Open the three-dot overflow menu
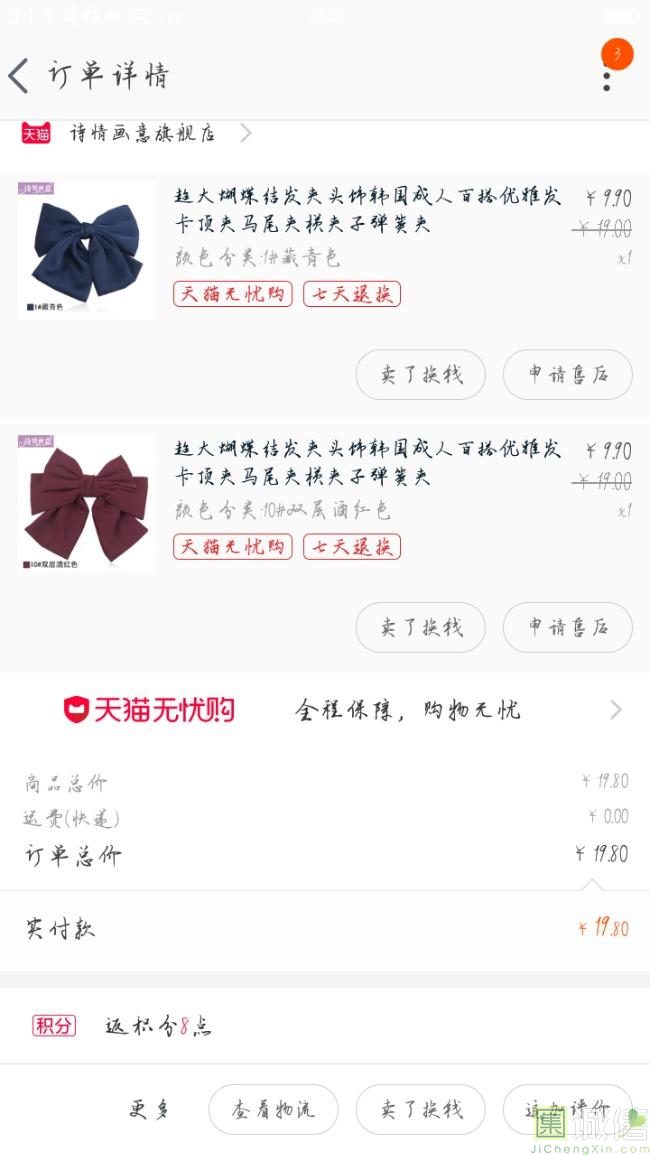 pyautogui.click(x=607, y=76)
